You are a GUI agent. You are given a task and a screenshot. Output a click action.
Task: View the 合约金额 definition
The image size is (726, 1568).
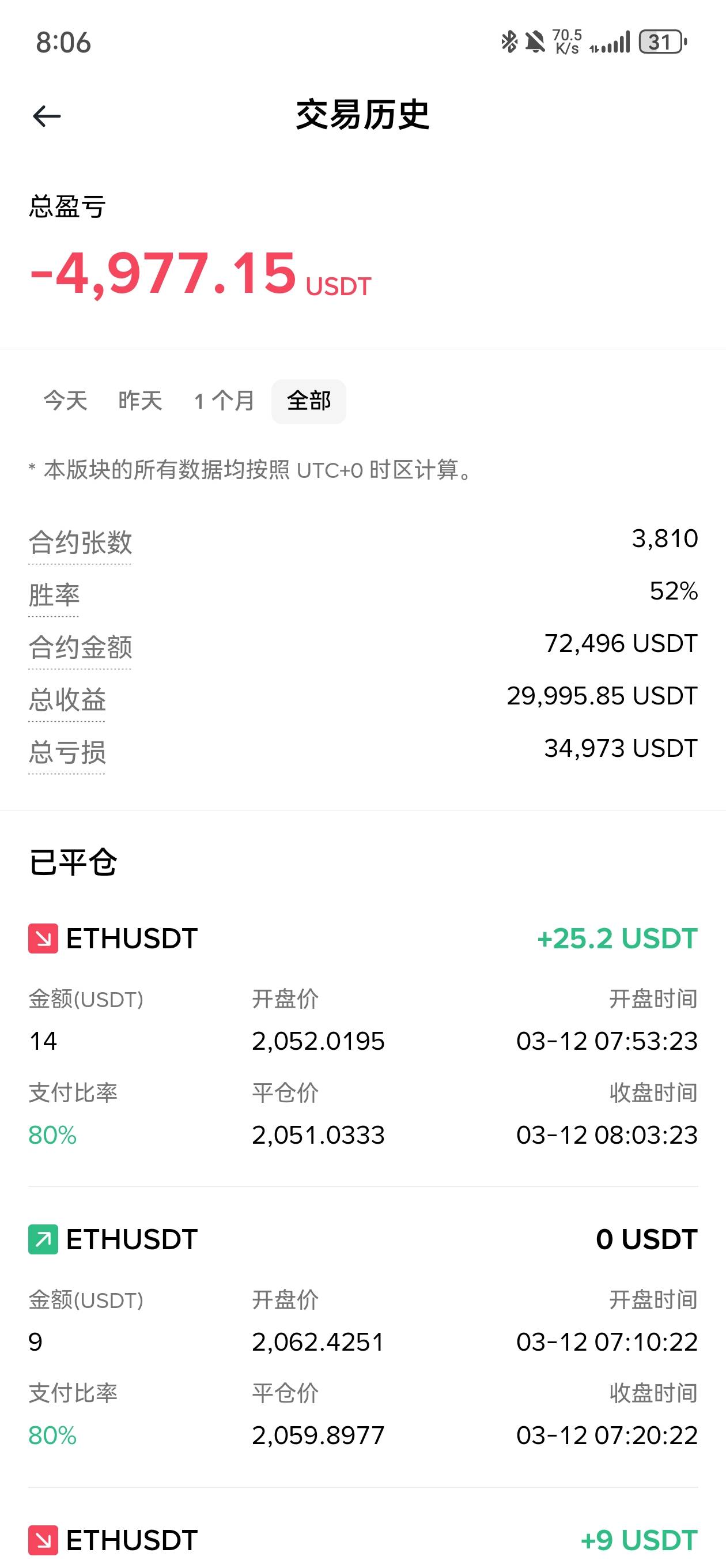coord(80,647)
